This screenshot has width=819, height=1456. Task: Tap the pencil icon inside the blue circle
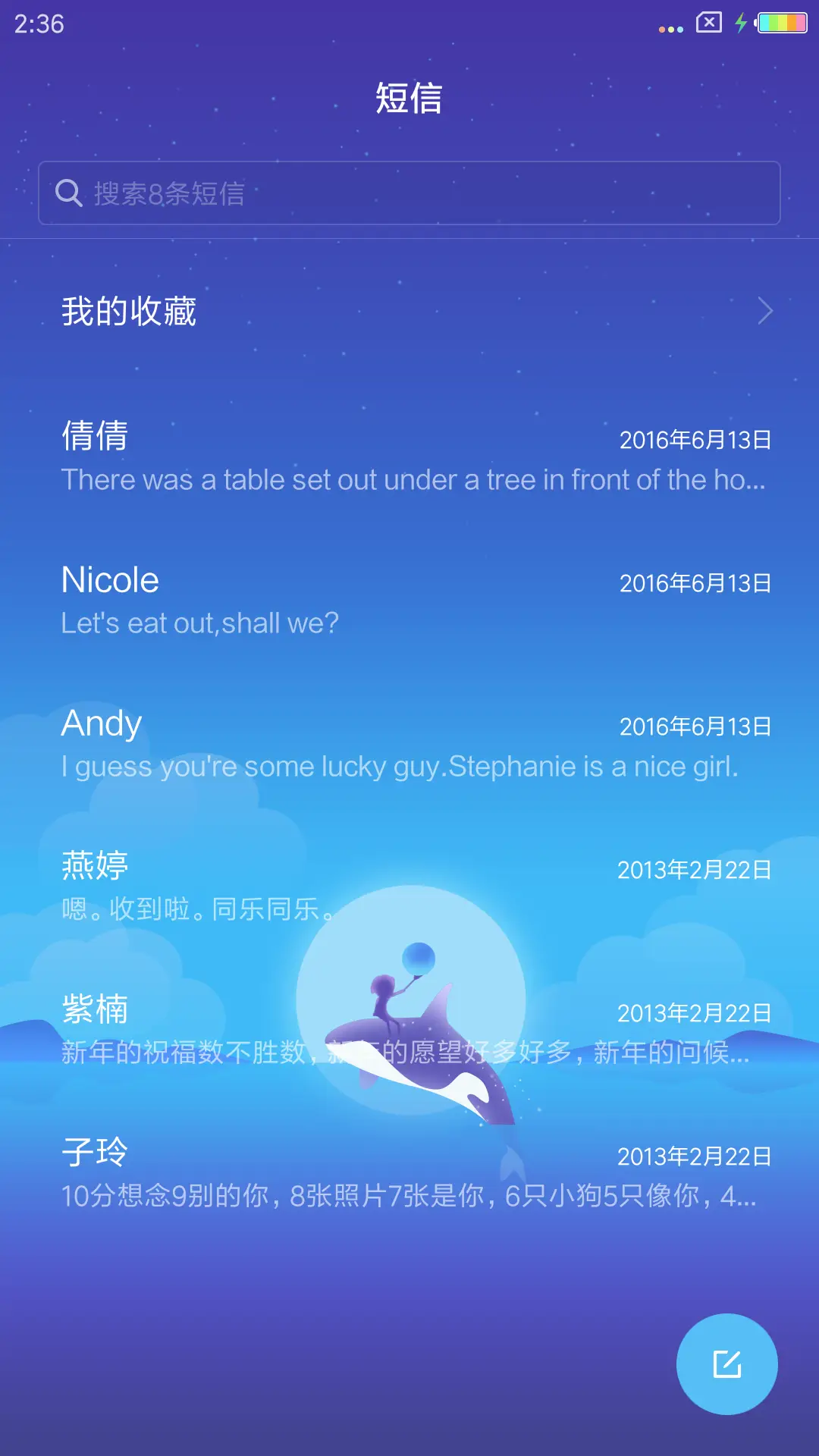point(726,1363)
